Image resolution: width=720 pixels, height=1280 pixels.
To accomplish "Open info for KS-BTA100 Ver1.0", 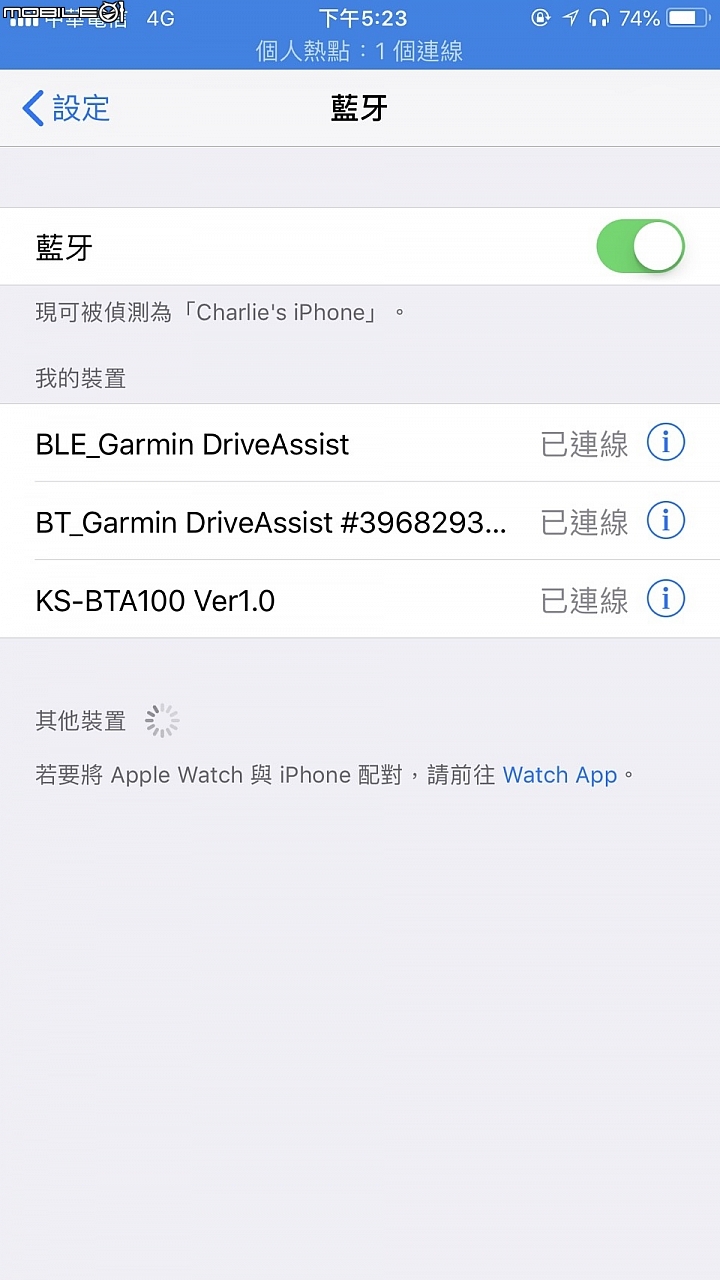I will point(666,598).
